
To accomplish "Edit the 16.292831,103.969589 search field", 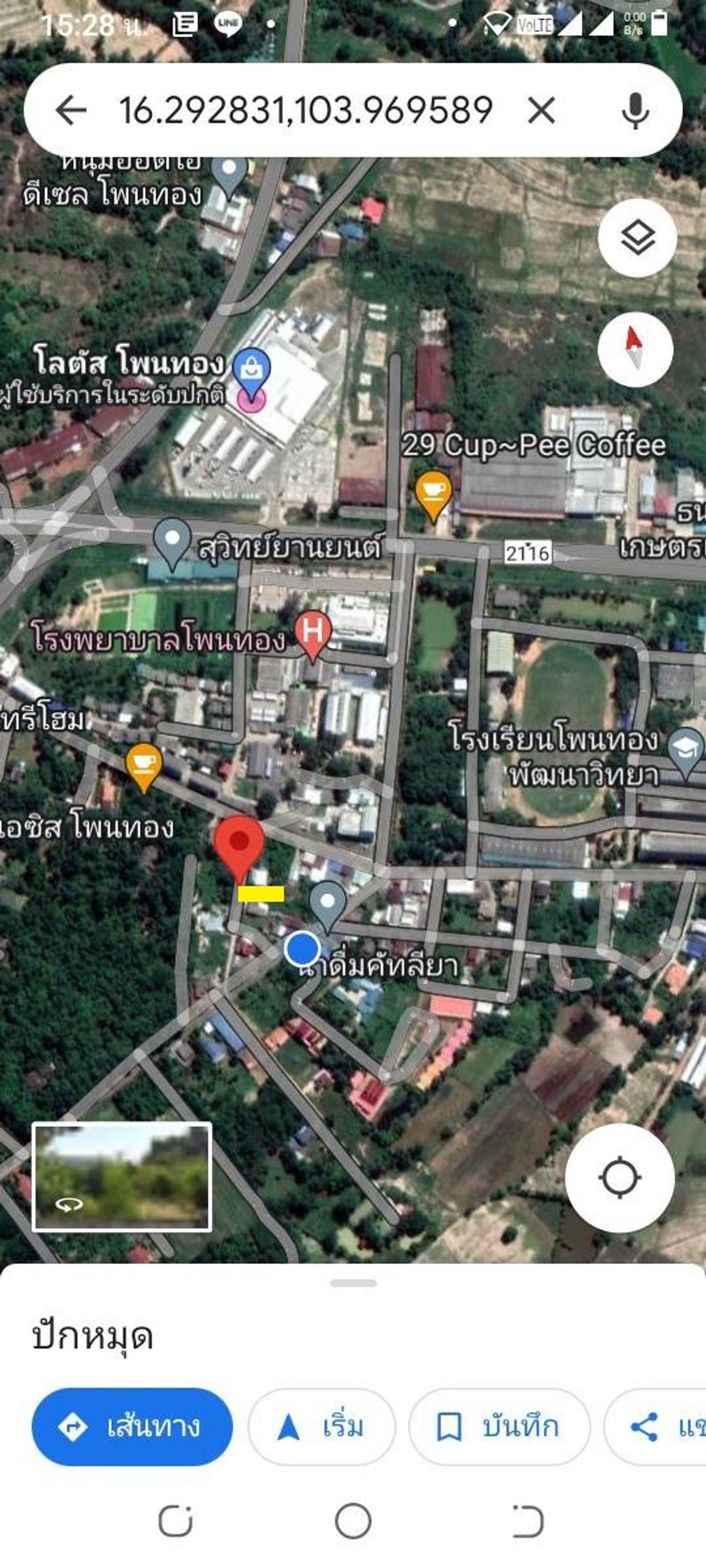I will (305, 111).
